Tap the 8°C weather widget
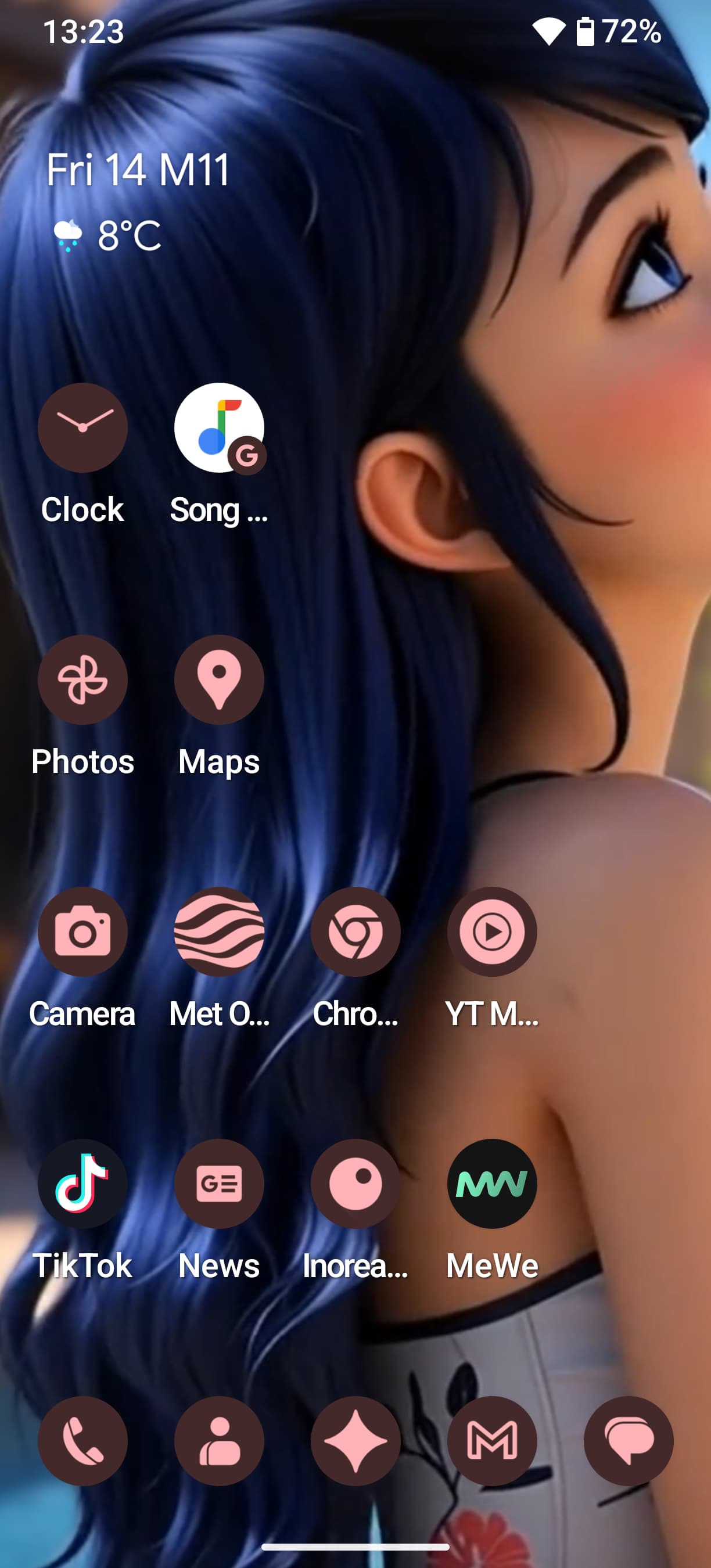The image size is (711, 1568). click(x=110, y=236)
